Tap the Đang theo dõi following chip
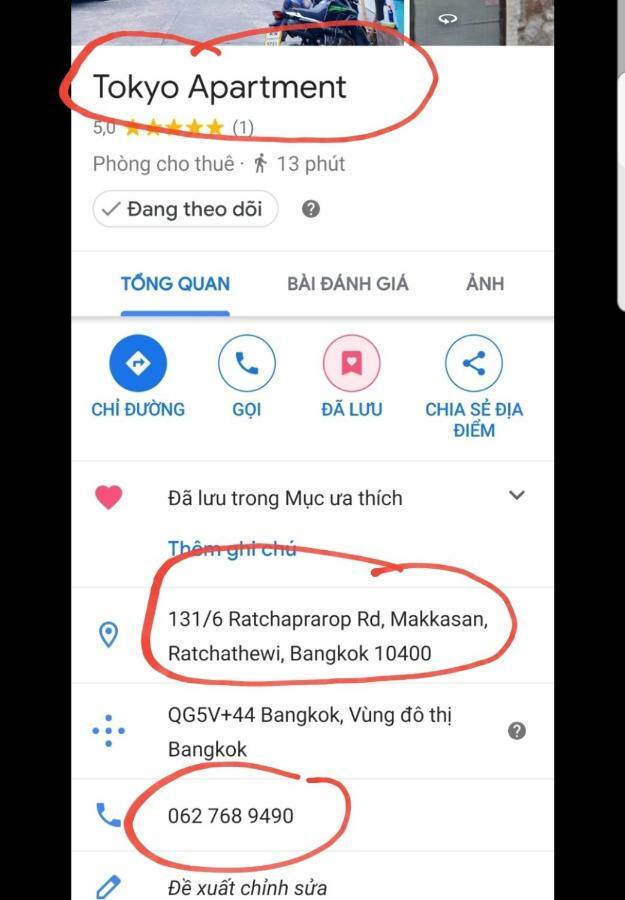 [184, 209]
